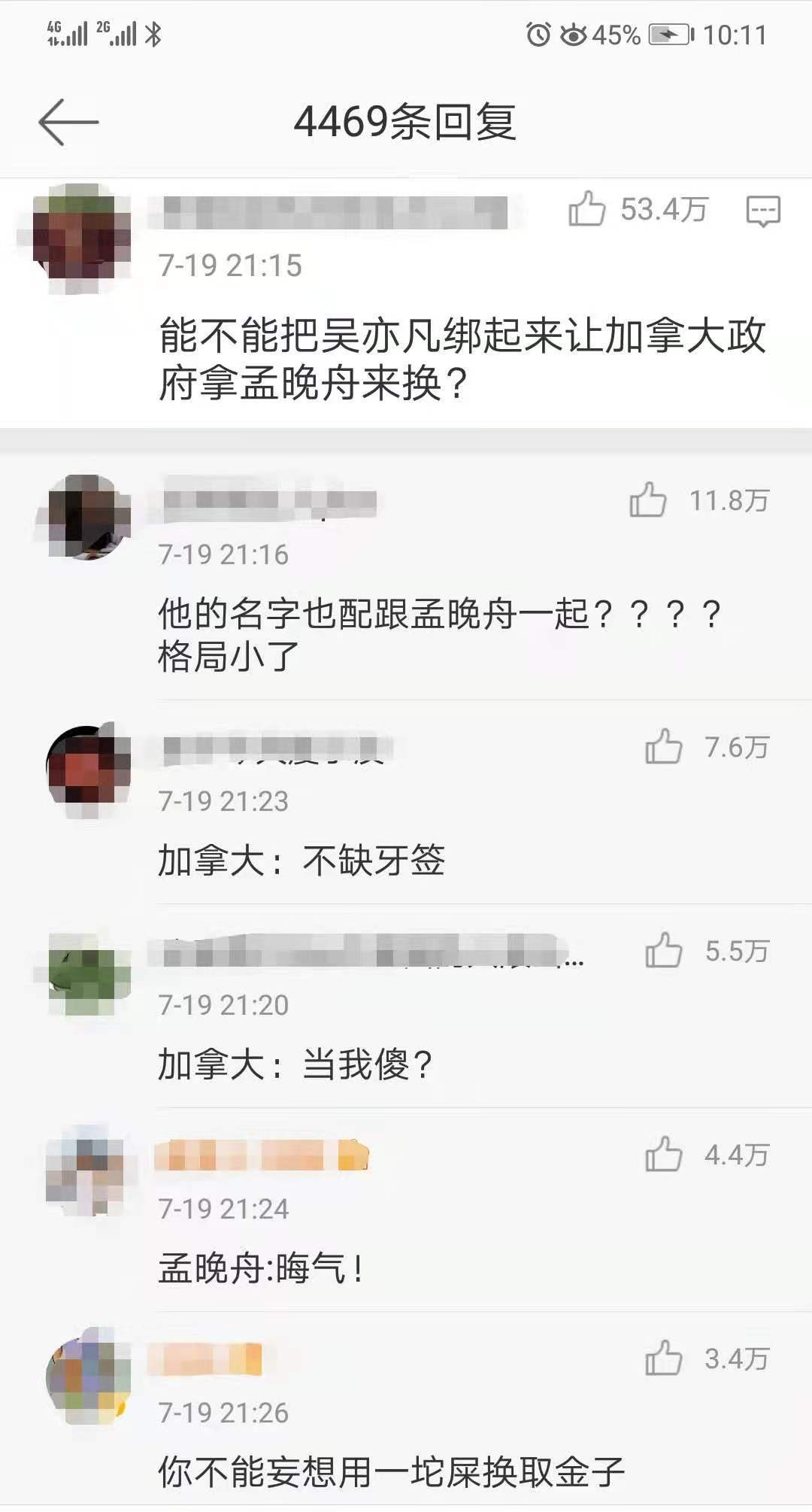This screenshot has height=1512, width=812.
Task: Select the reply '加拿大：不缺牙签' to respond
Action: 301,861
